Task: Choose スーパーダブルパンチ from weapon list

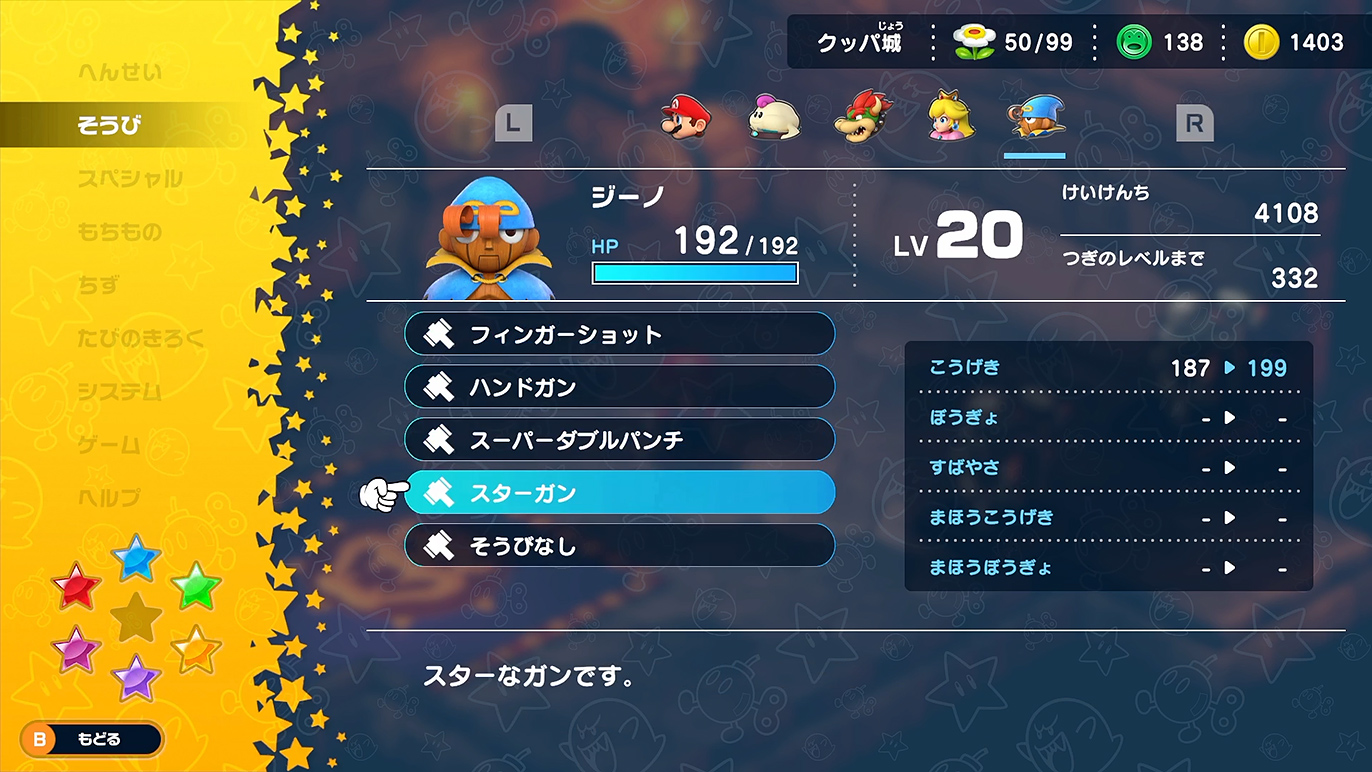Action: coord(619,440)
